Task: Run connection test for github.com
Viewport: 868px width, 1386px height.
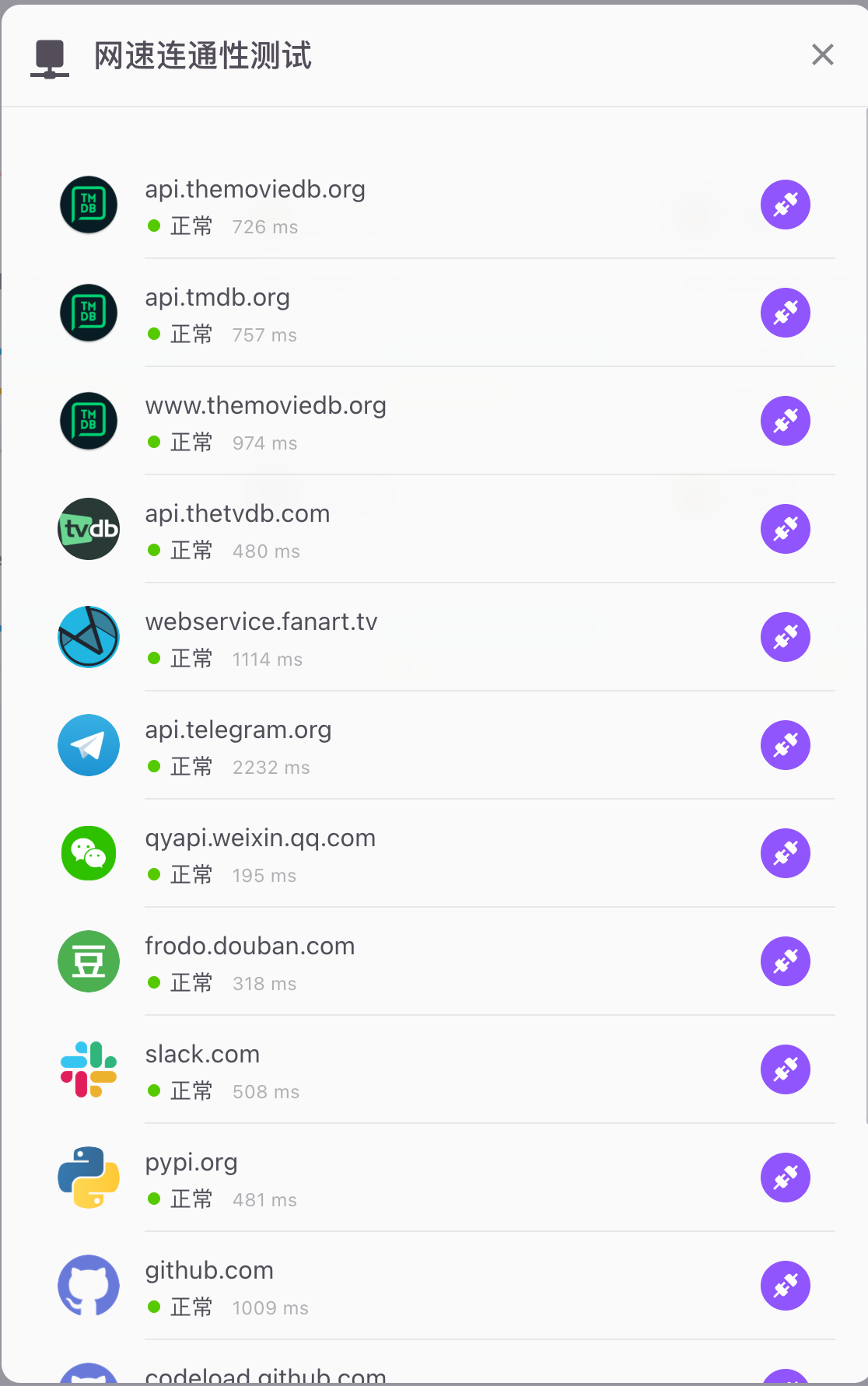Action: 785,1286
